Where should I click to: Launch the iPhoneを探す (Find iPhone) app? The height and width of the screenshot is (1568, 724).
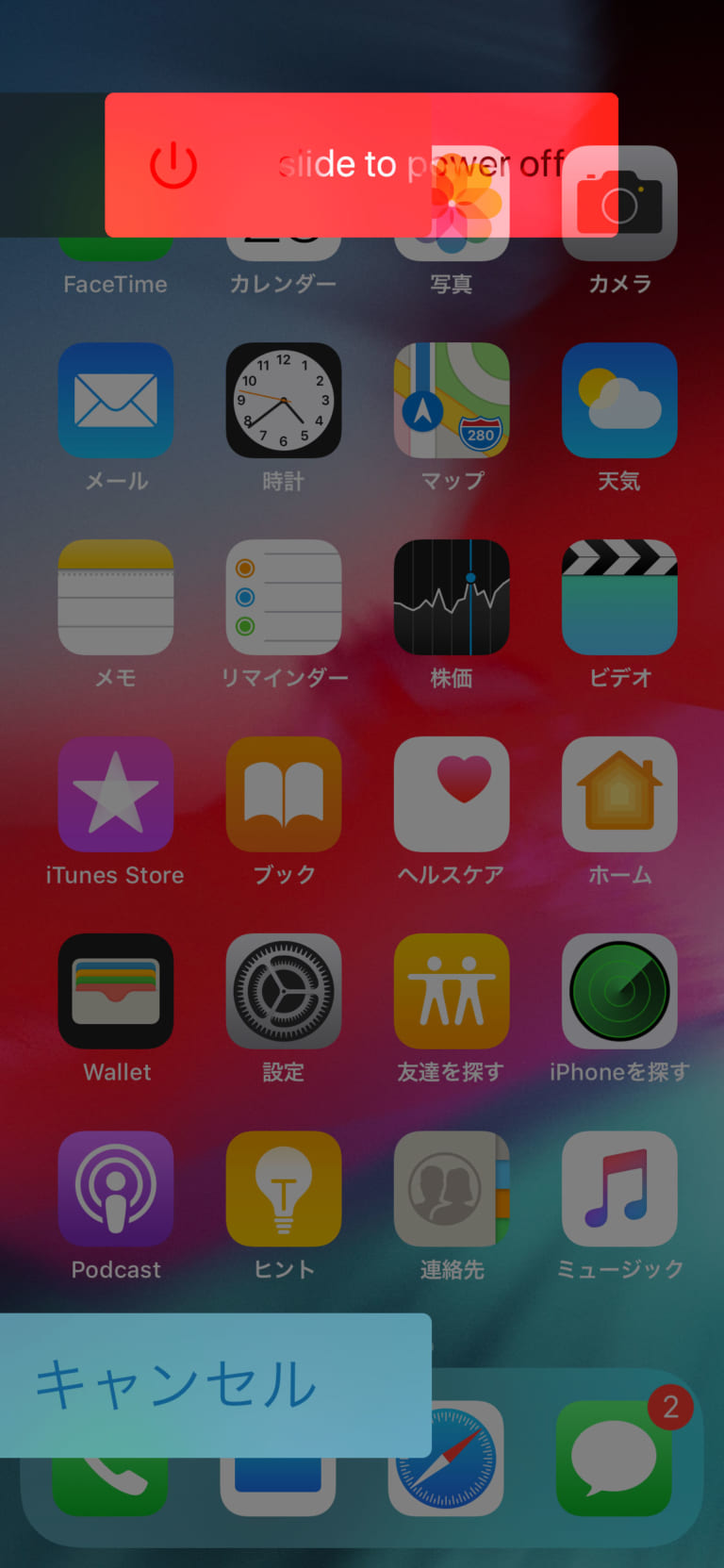(x=619, y=991)
